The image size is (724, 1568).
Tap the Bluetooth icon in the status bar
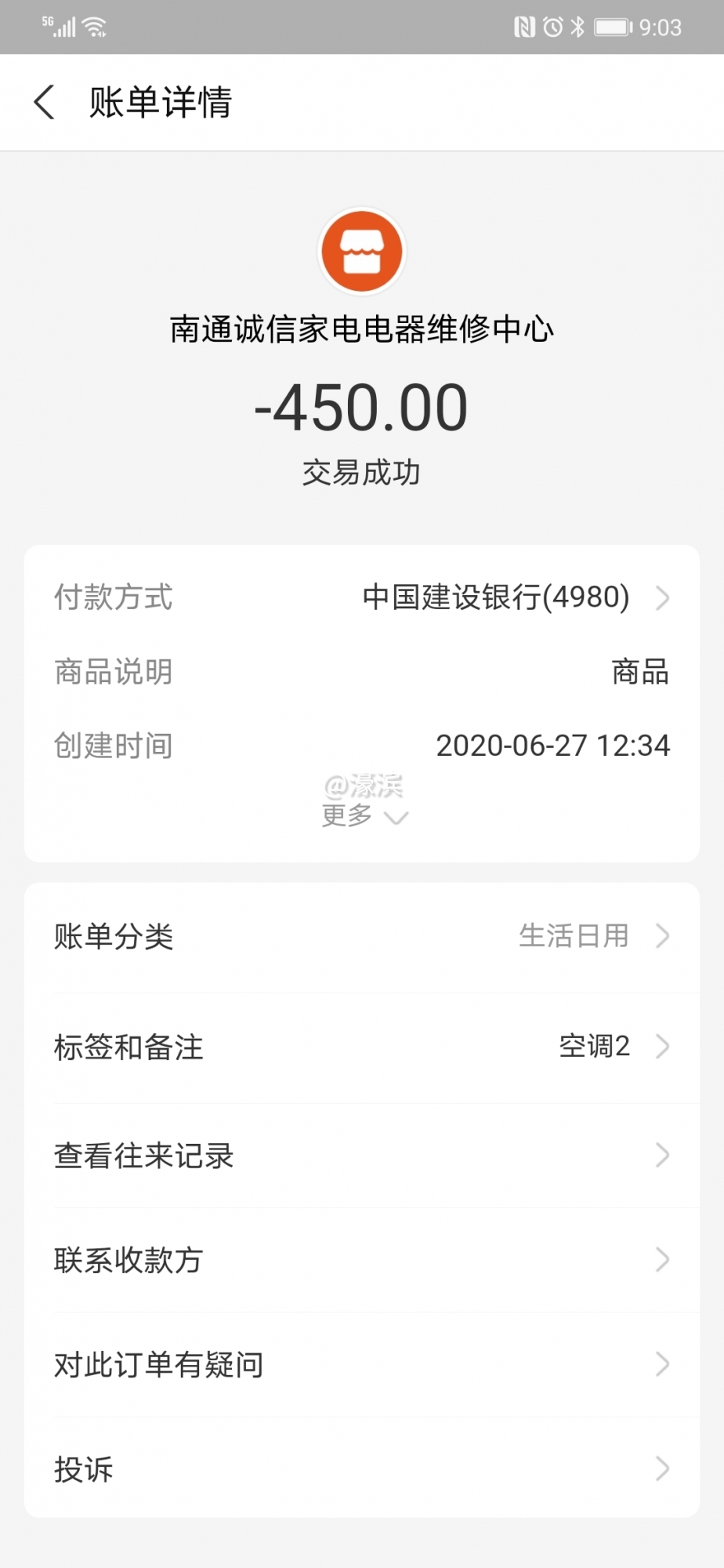click(x=577, y=26)
